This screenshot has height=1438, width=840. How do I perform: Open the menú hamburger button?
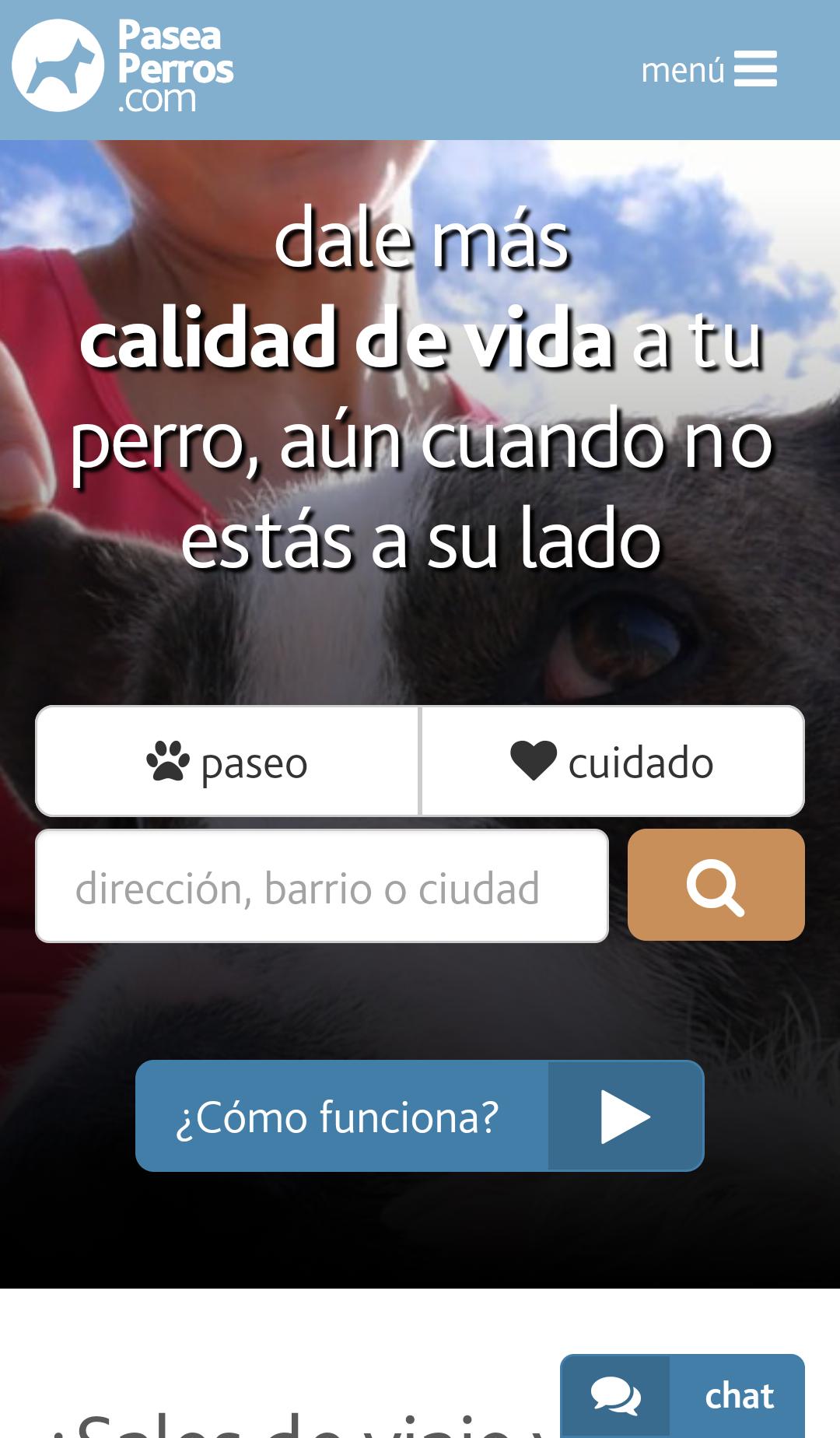tap(709, 69)
